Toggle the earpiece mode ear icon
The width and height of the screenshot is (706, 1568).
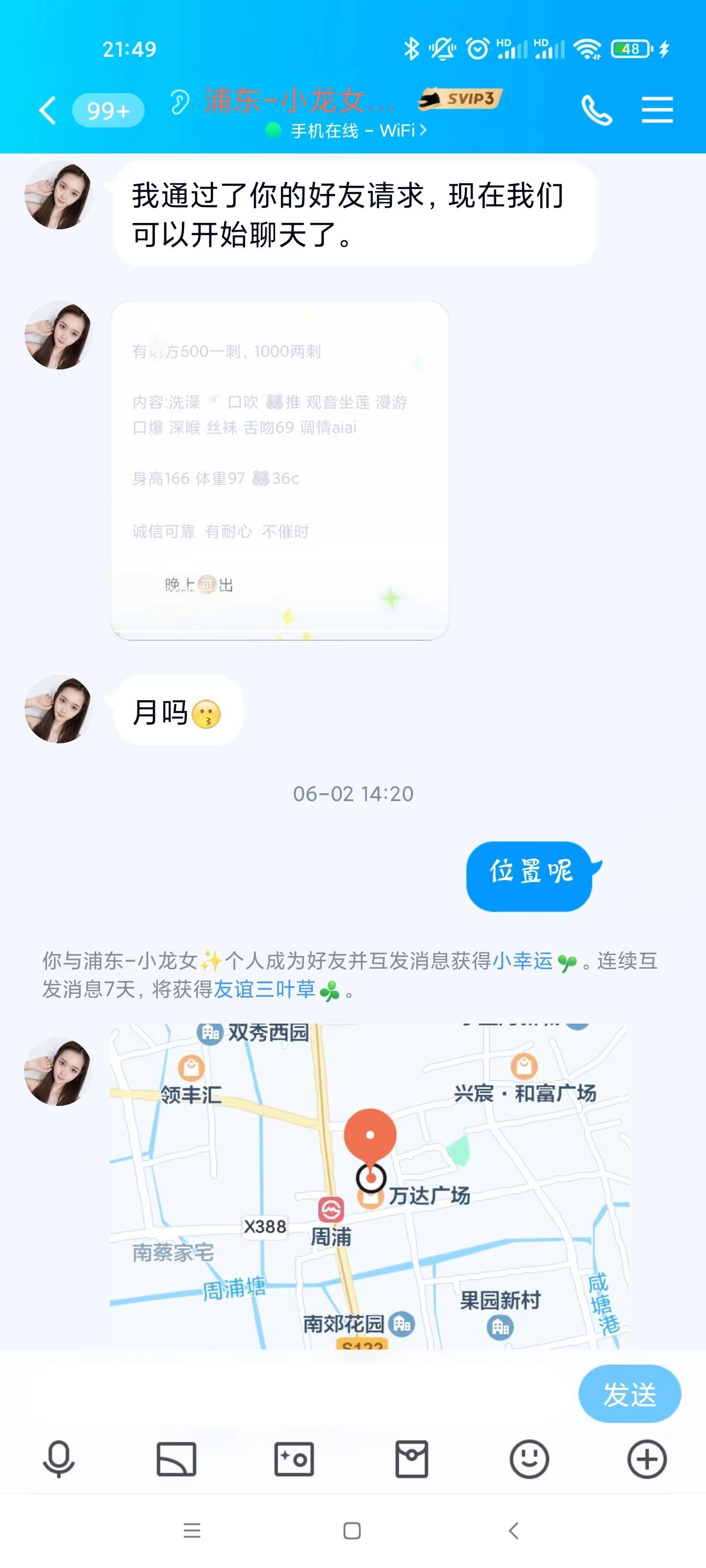179,101
